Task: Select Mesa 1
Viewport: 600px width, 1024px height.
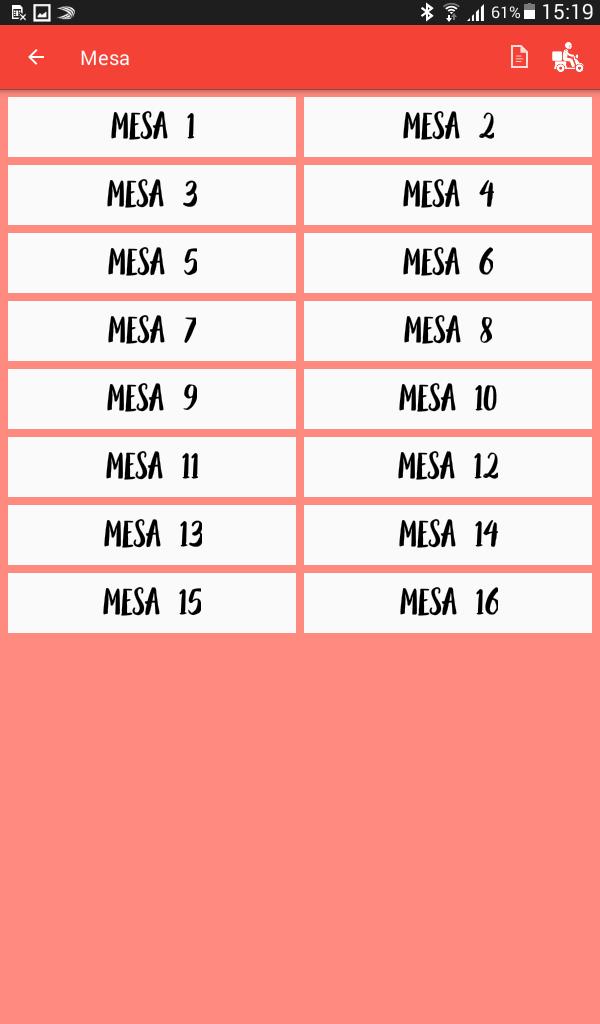Action: [152, 127]
